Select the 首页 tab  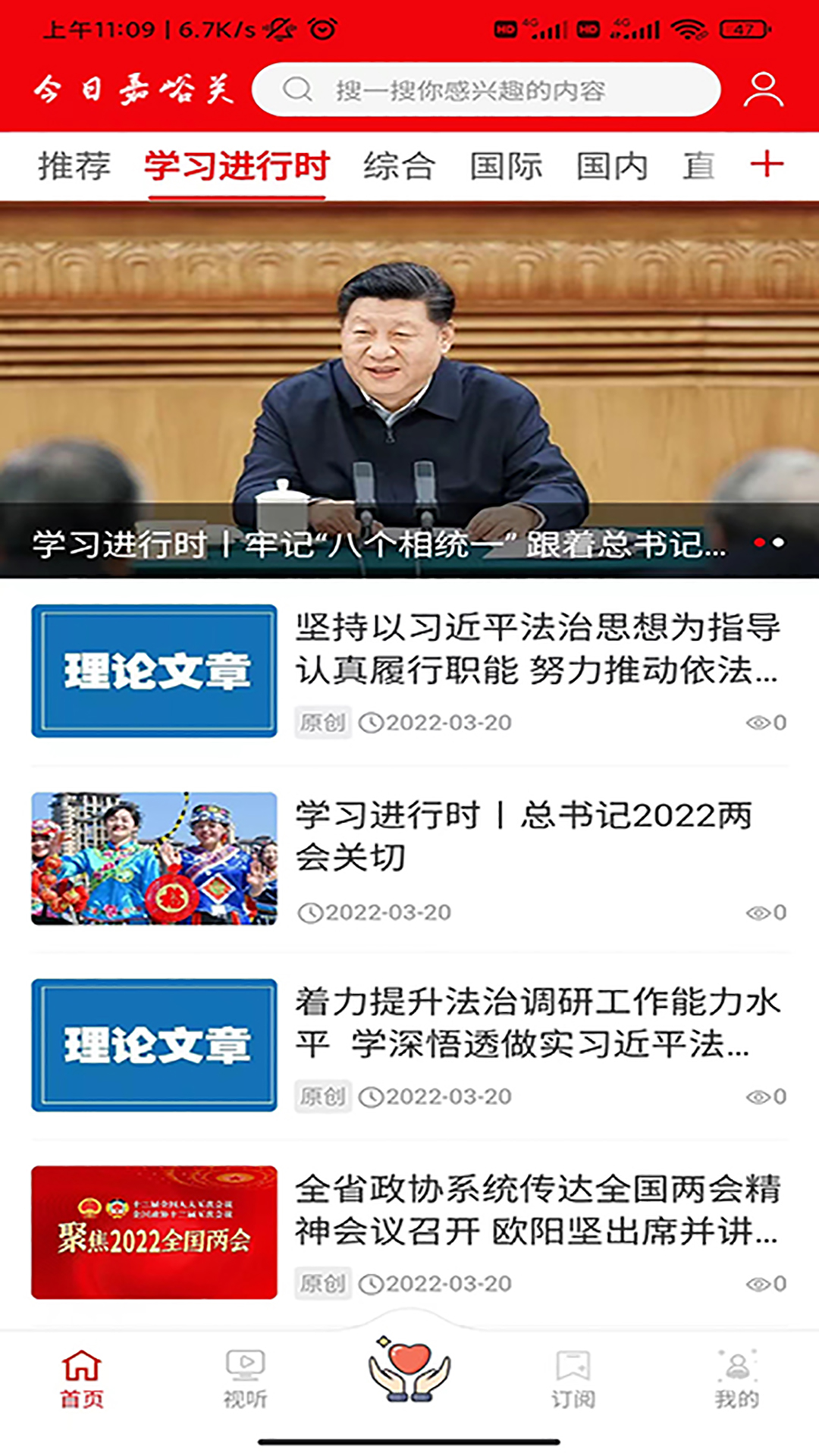(82, 1380)
